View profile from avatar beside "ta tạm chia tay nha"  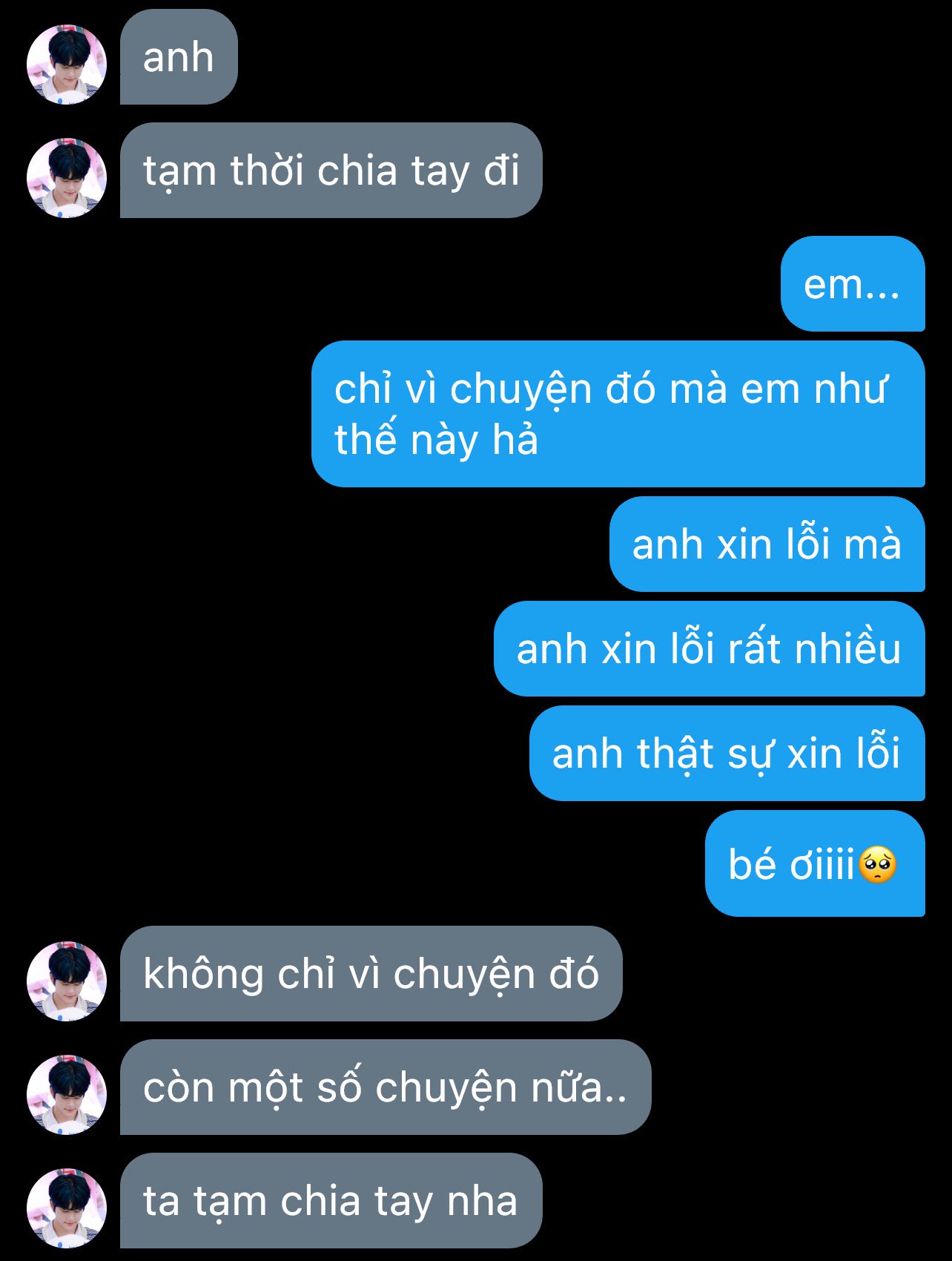[x=67, y=1208]
